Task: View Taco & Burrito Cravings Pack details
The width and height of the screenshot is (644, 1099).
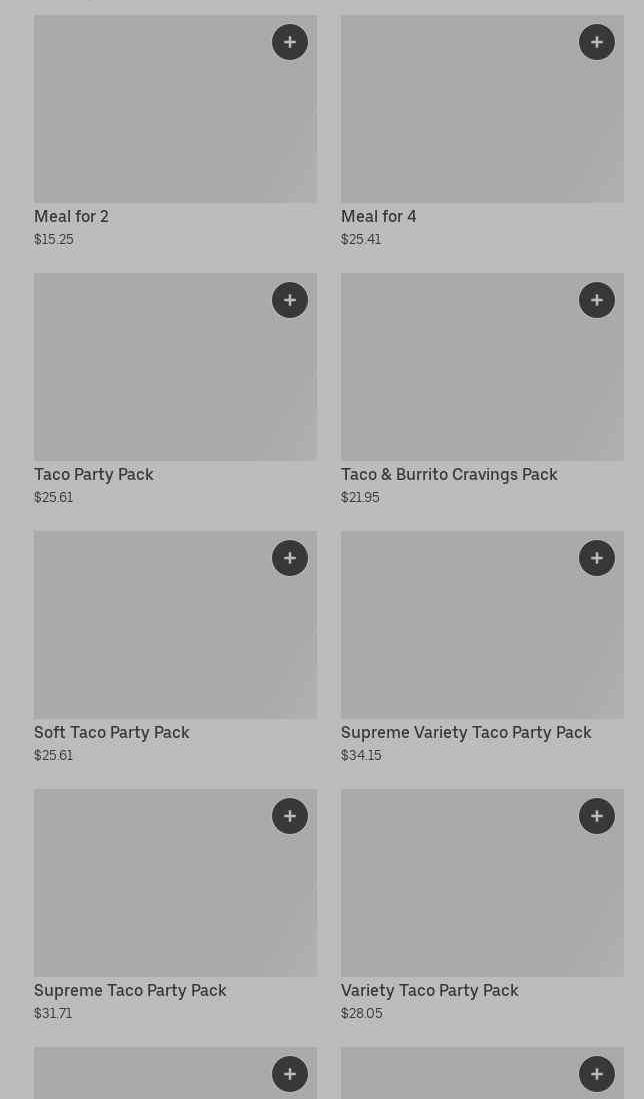Action: tap(460, 380)
